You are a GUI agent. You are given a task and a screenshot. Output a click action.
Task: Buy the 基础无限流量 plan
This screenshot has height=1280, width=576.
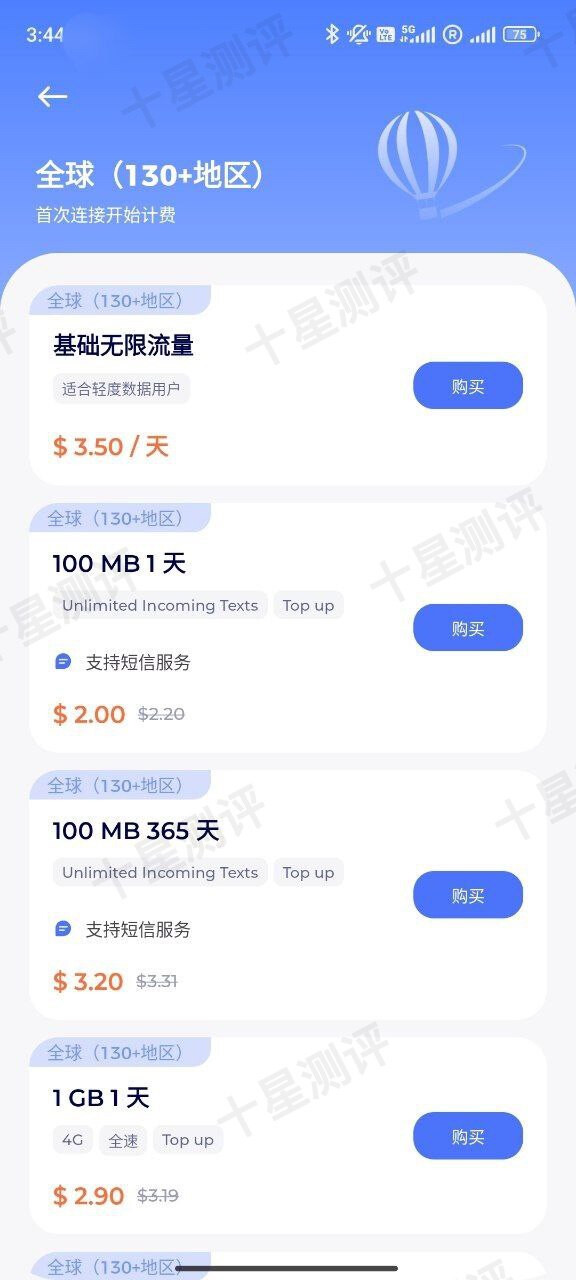coord(467,386)
